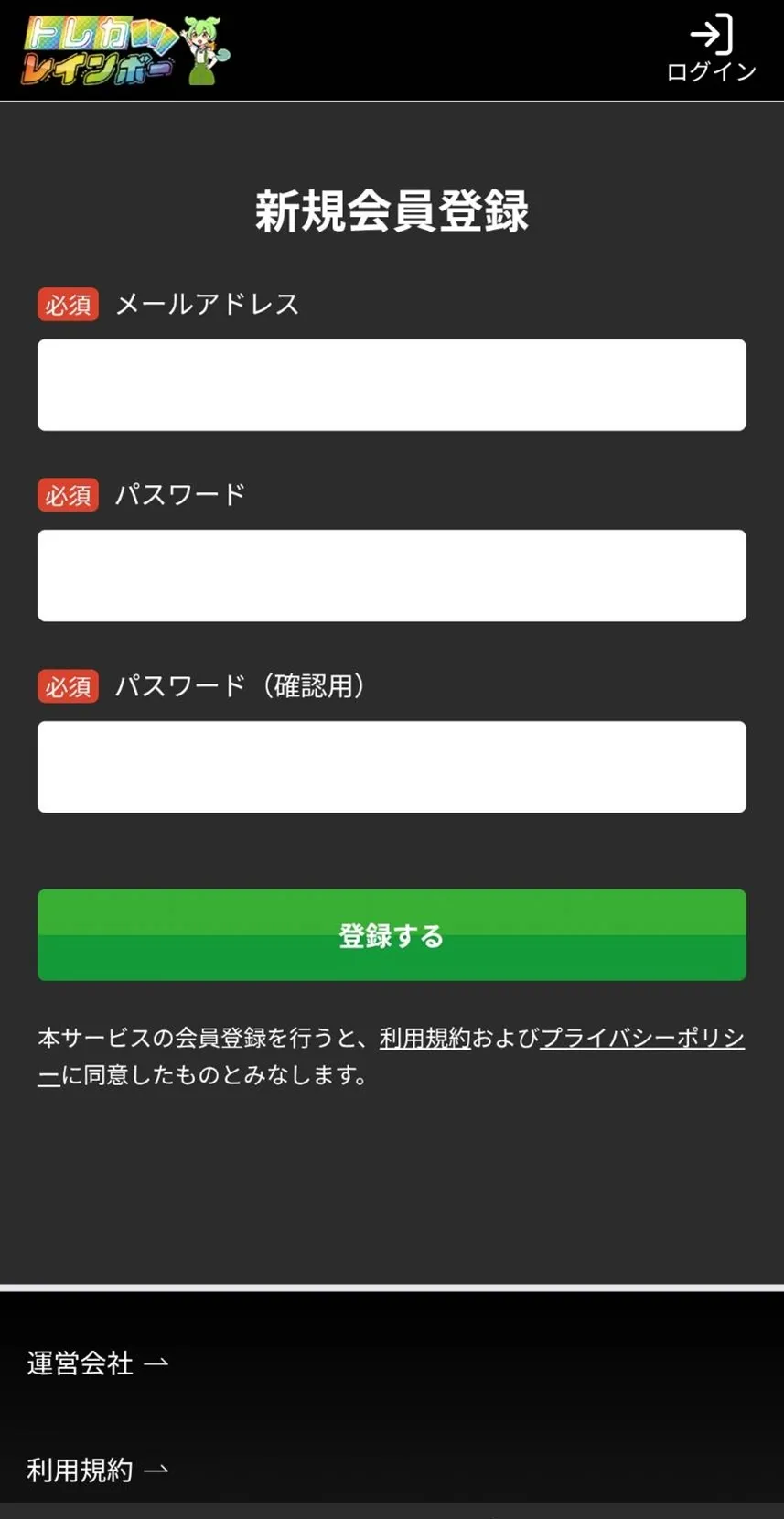Open the footer 利用規約 row
Viewport: 784px width, 1519px height.
point(97,1471)
